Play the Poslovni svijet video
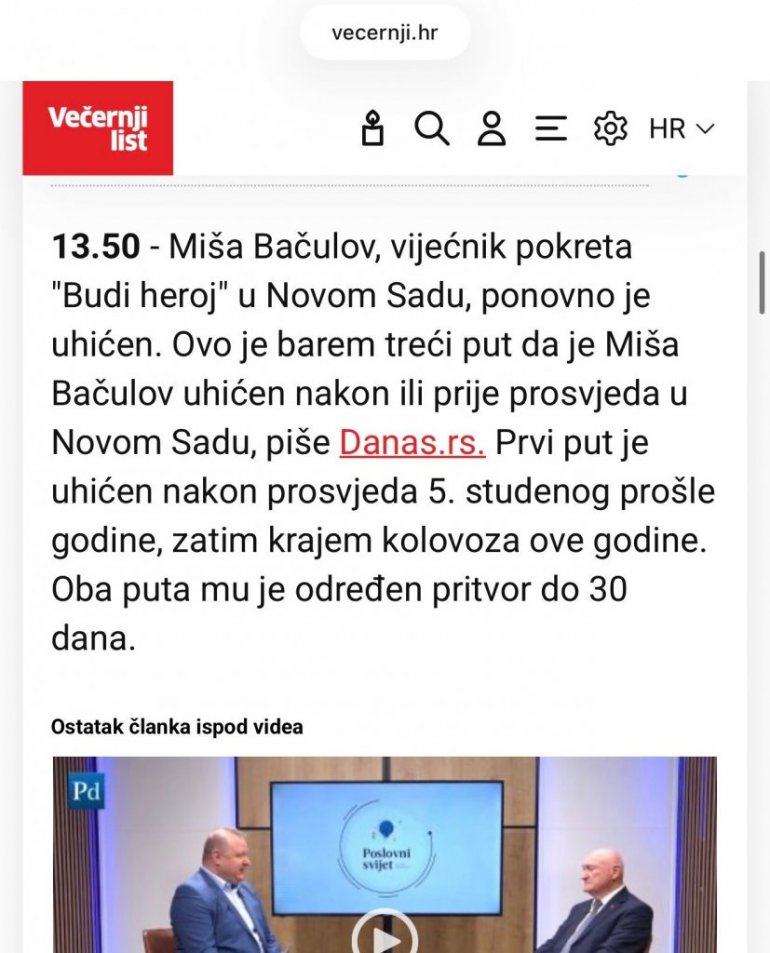The width and height of the screenshot is (770, 953). [384, 936]
